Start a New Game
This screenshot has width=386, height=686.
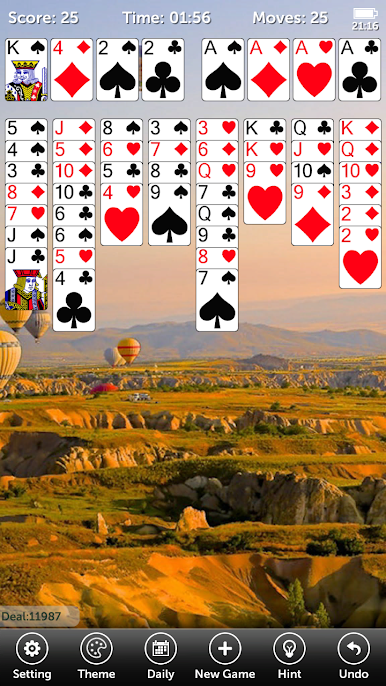pos(225,655)
